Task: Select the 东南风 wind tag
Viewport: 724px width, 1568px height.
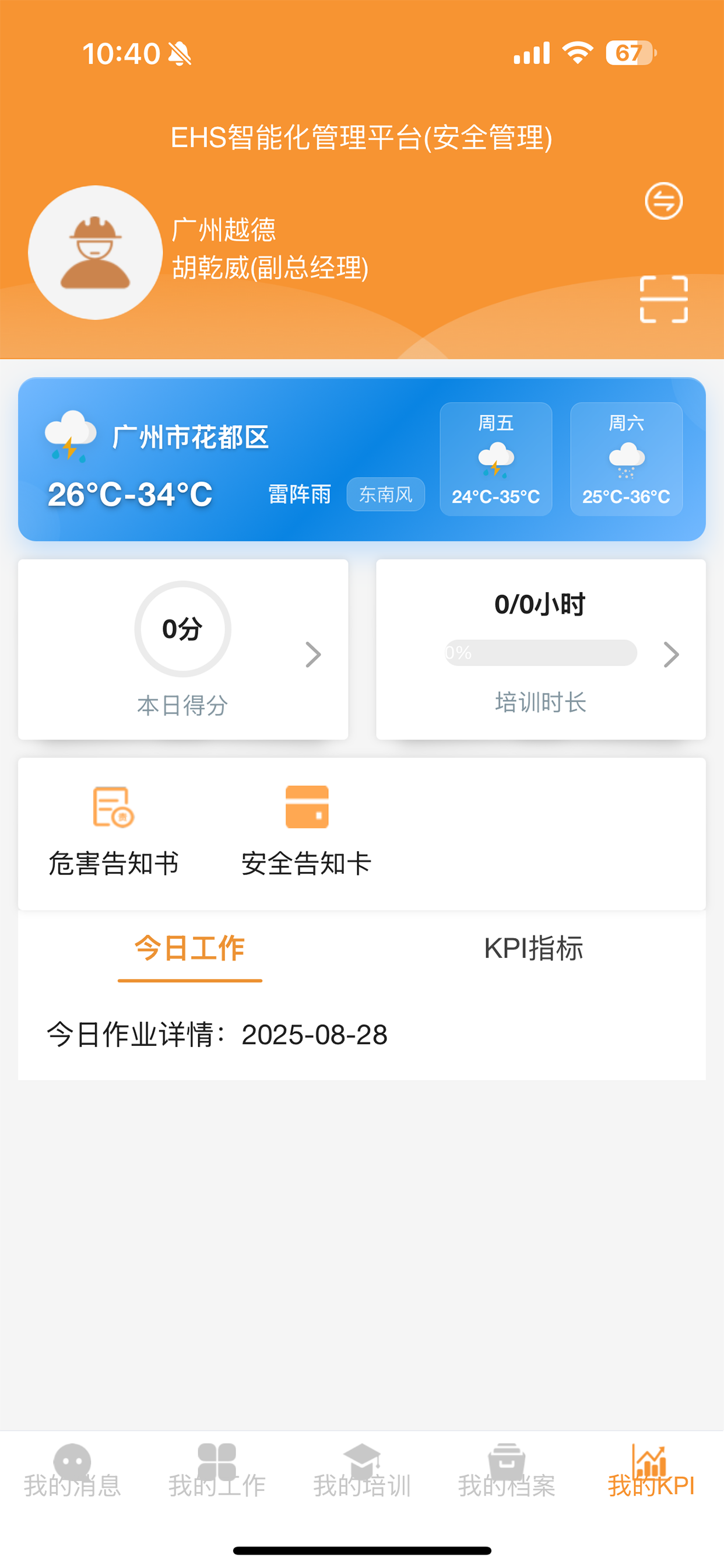Action: (386, 494)
